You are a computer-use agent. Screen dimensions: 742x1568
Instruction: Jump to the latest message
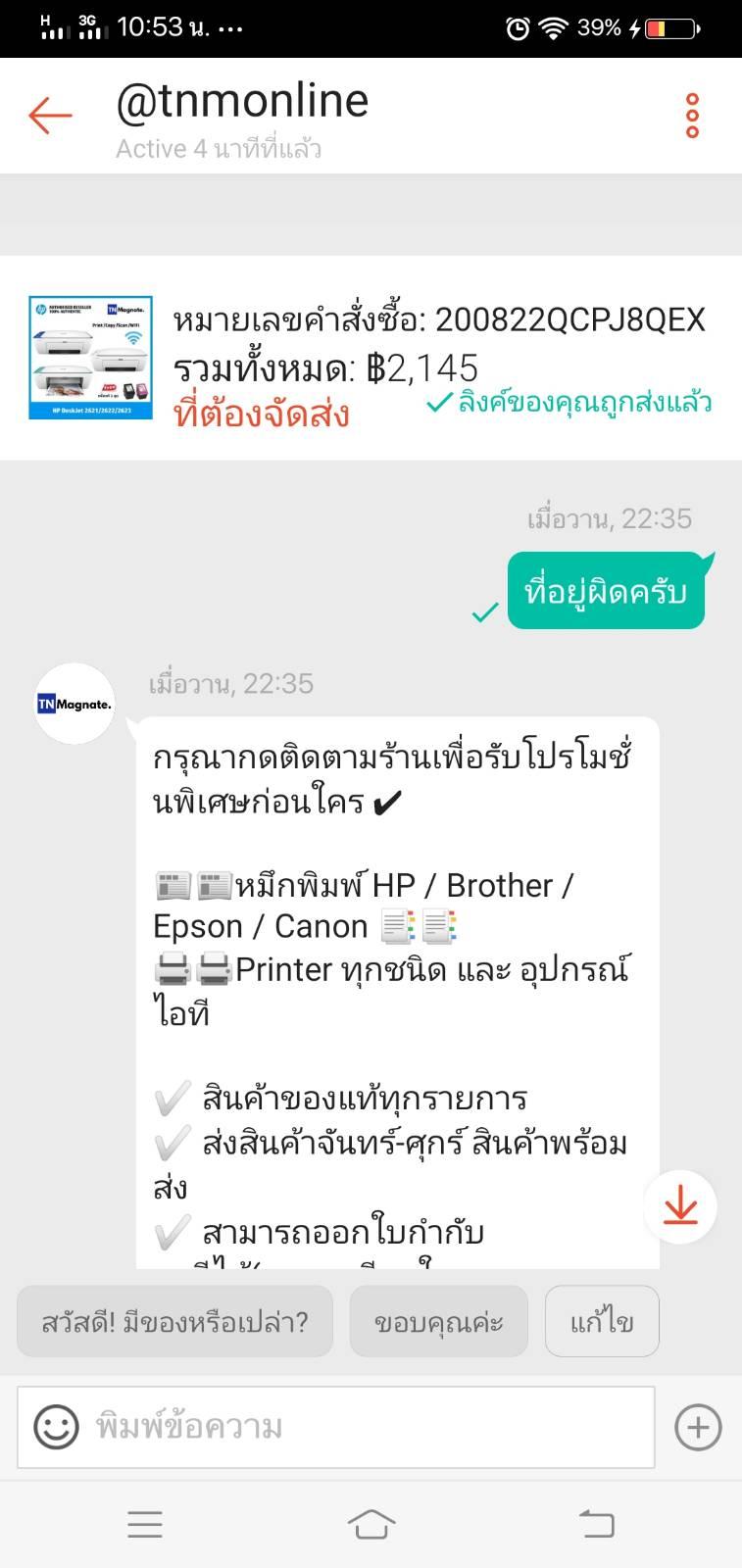(x=680, y=1207)
